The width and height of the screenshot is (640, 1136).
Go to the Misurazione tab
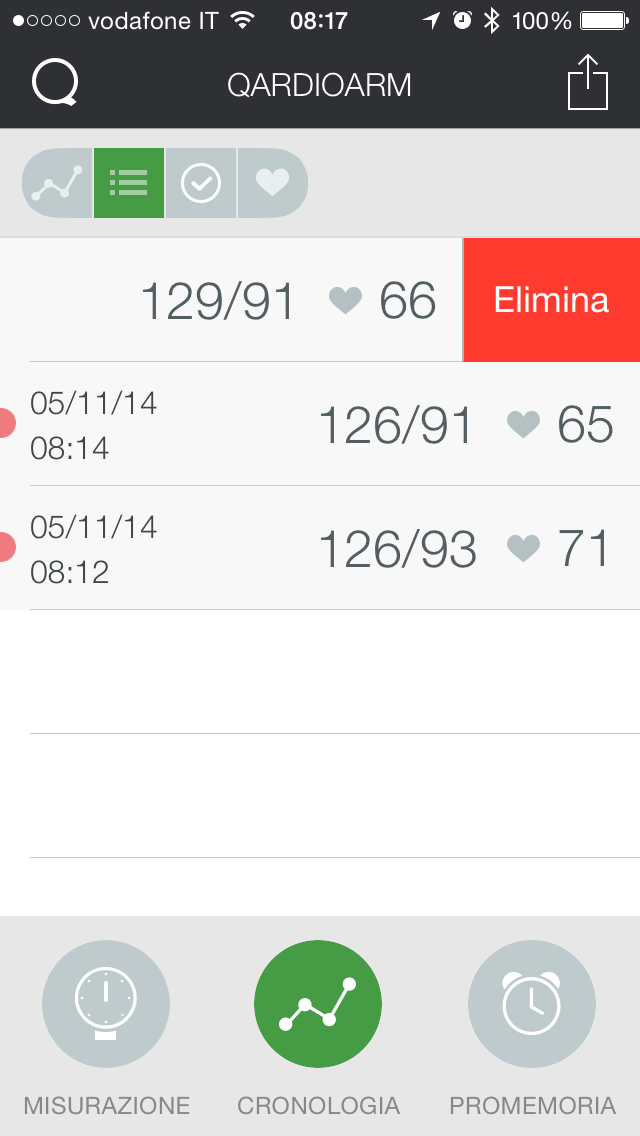[106, 1004]
